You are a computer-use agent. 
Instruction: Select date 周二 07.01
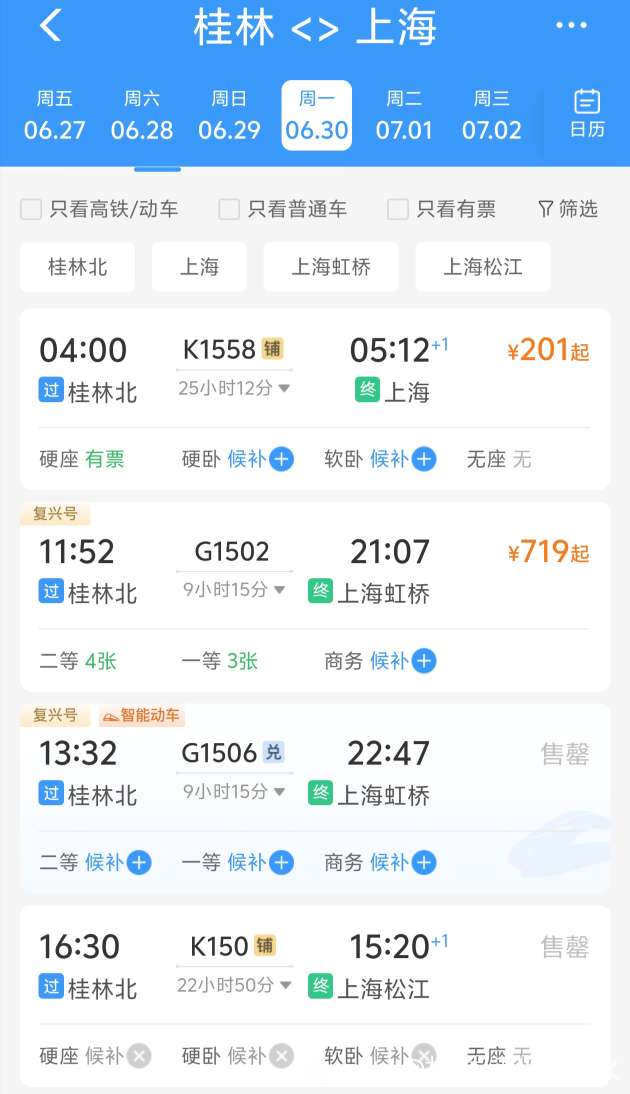tap(404, 115)
